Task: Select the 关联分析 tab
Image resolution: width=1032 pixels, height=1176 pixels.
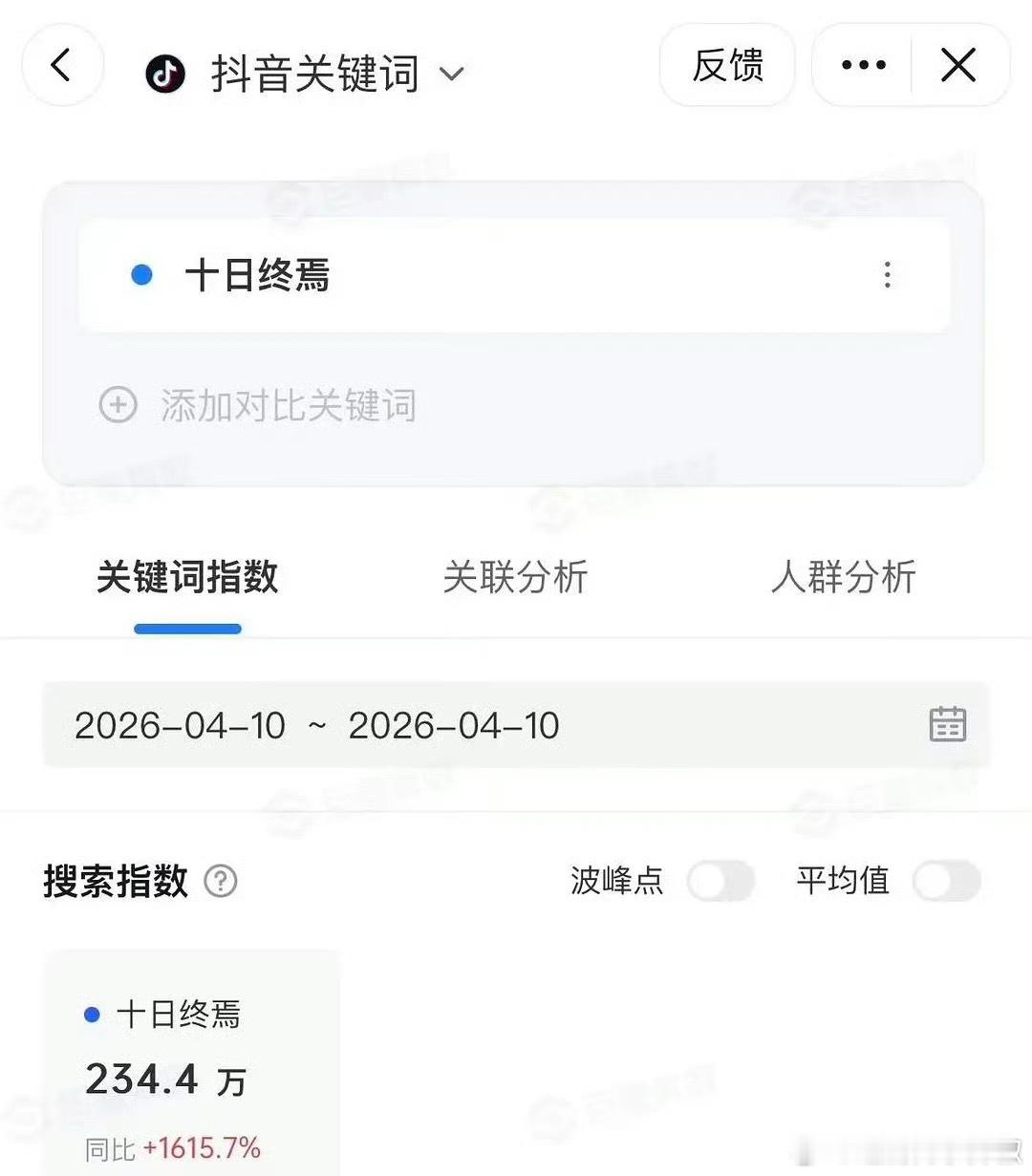Action: (516, 577)
